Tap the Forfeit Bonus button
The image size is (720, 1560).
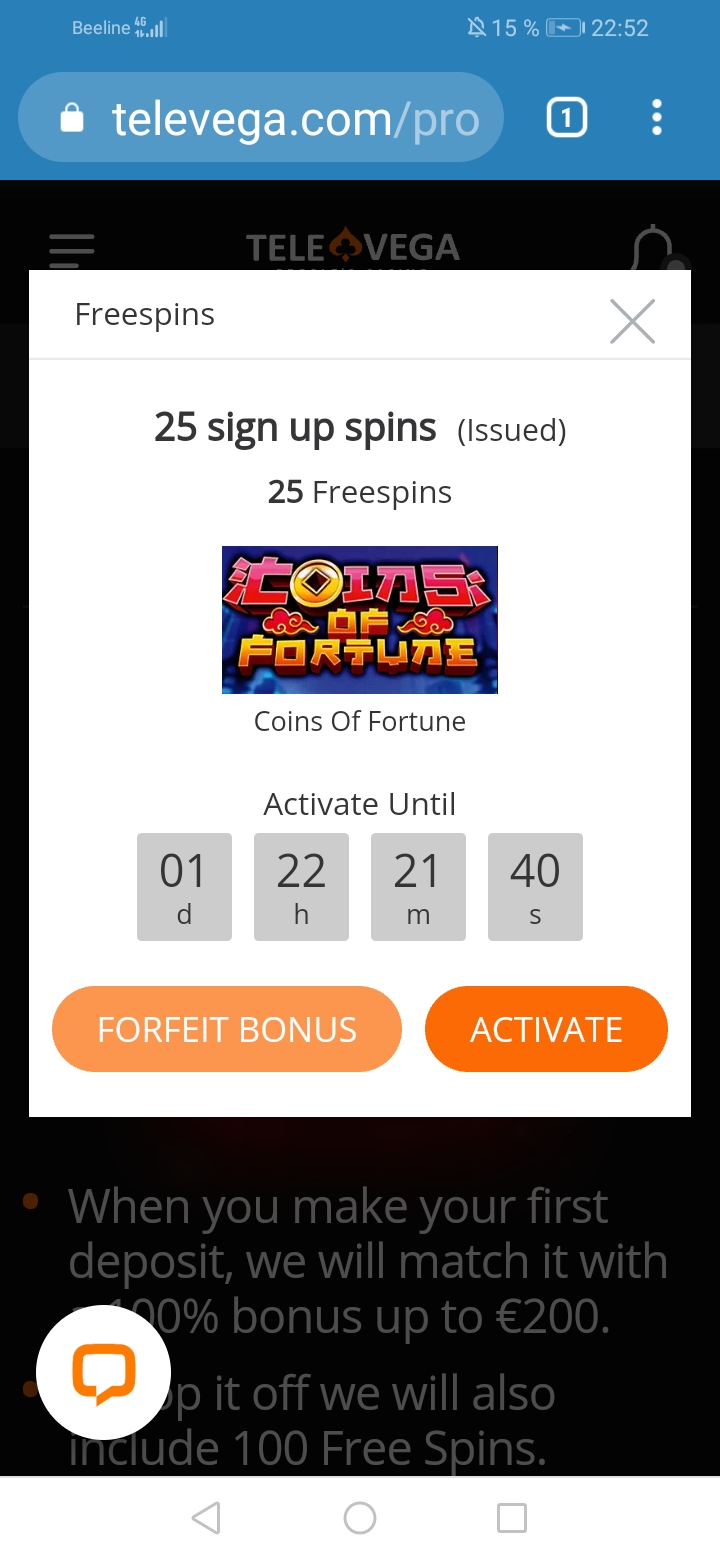[227, 1029]
